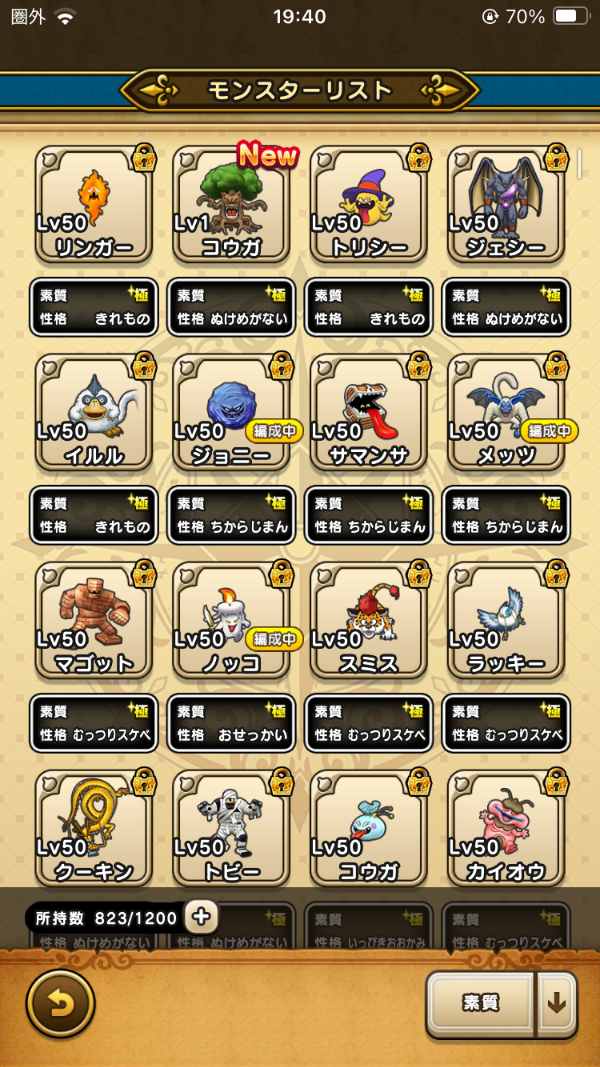View monster サマンサ

point(369,412)
